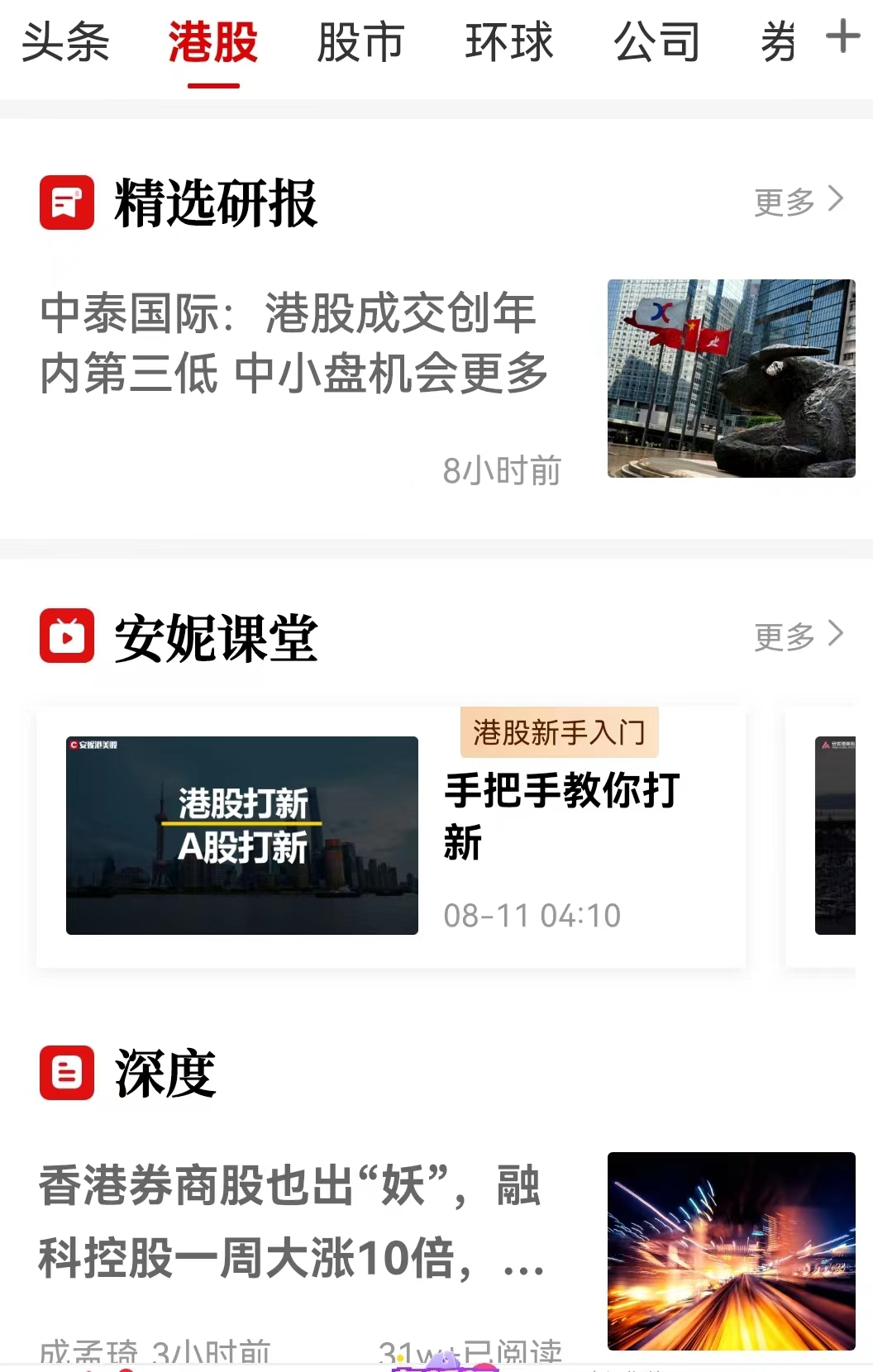Screen dimensions: 873x1372
Task: Select the 股市 tab
Action: click(360, 42)
